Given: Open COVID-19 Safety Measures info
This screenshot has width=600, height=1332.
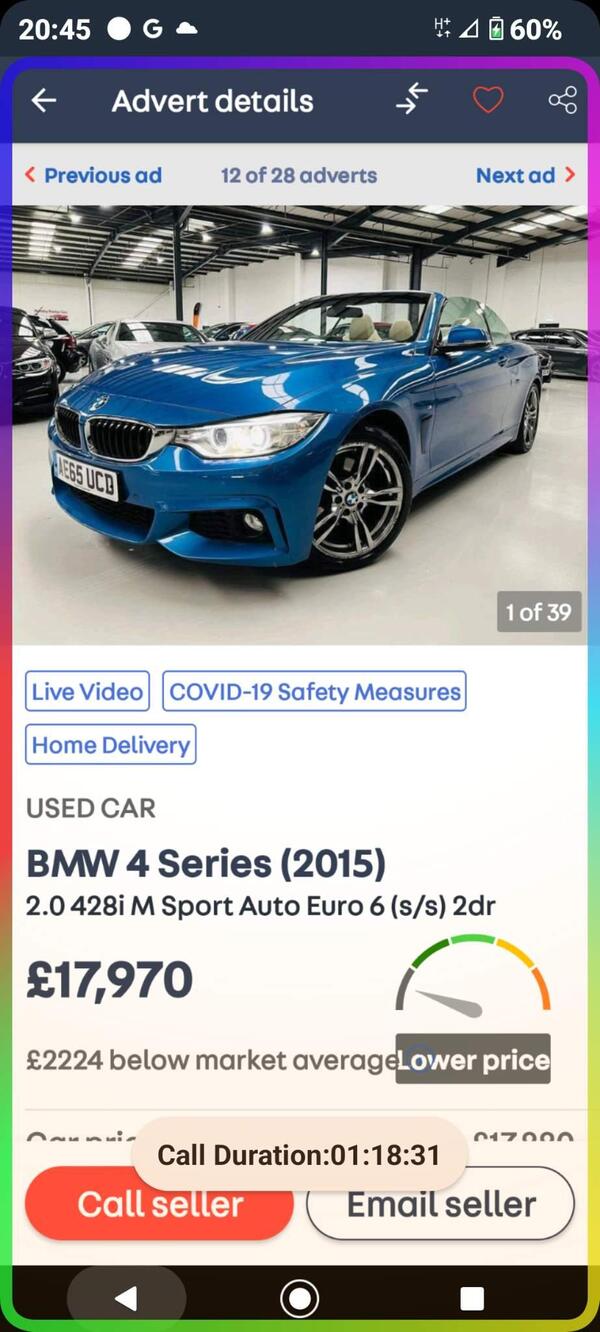Looking at the screenshot, I should pos(314,691).
